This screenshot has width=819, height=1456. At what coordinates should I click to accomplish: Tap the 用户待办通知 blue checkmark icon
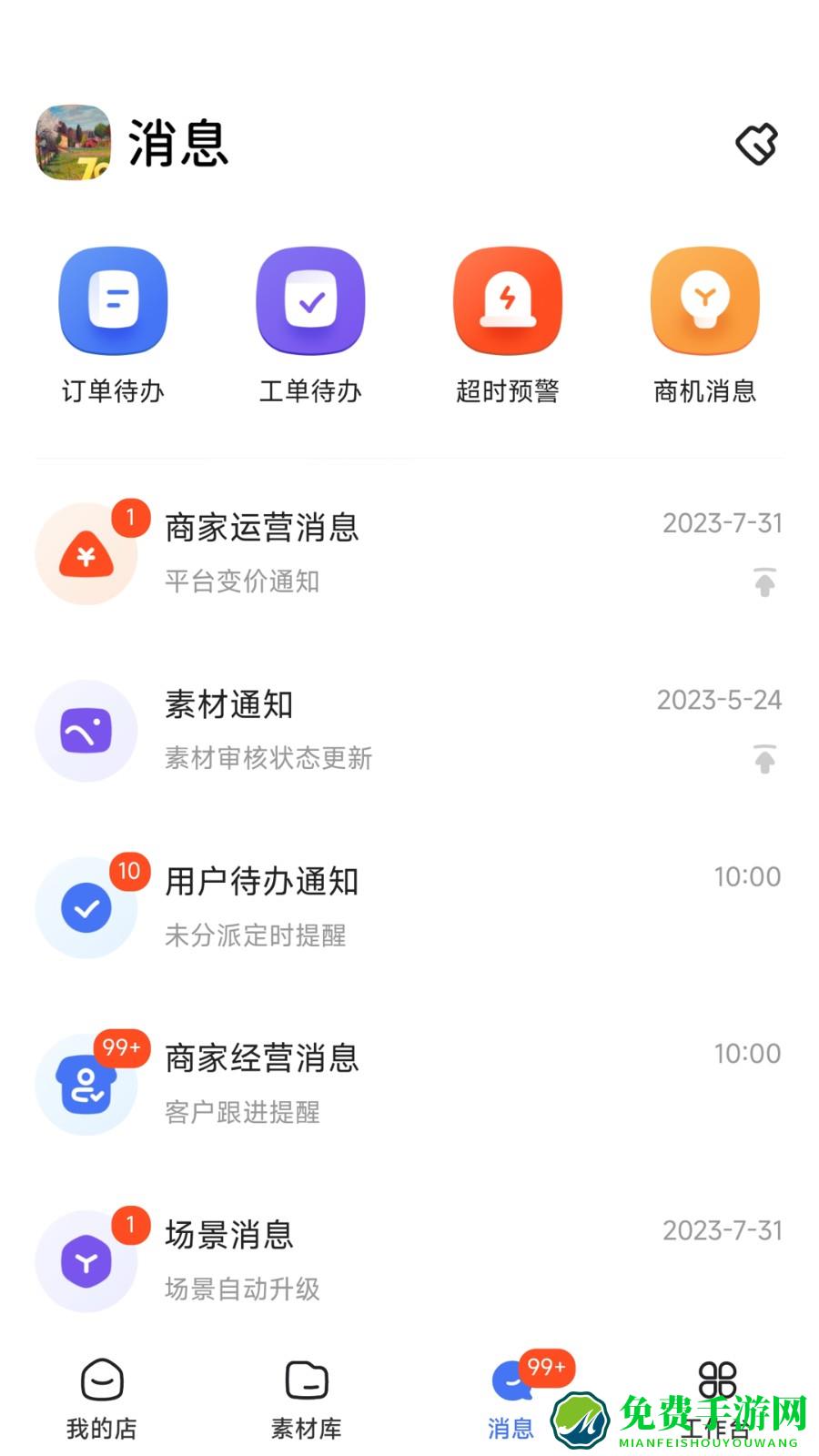click(86, 907)
